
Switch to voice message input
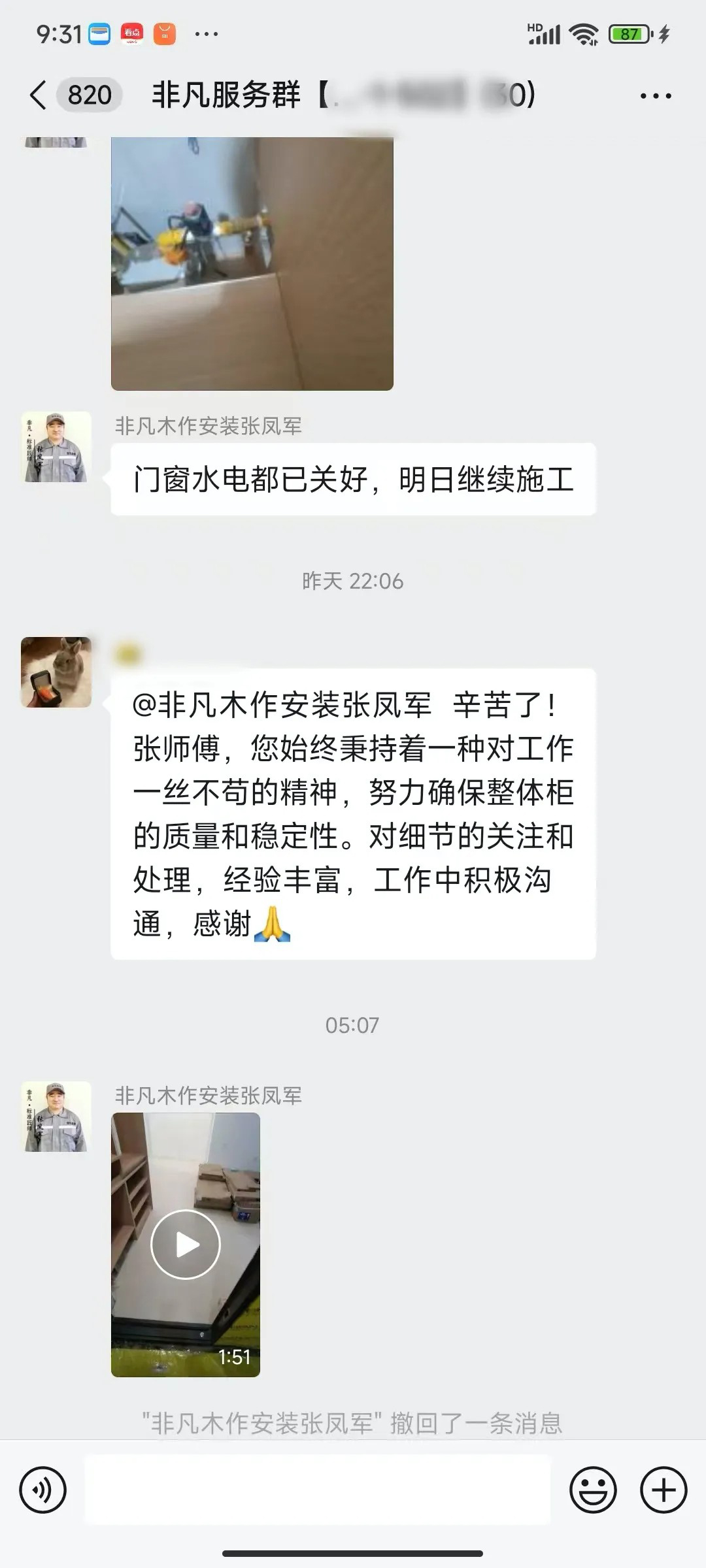tap(43, 1490)
